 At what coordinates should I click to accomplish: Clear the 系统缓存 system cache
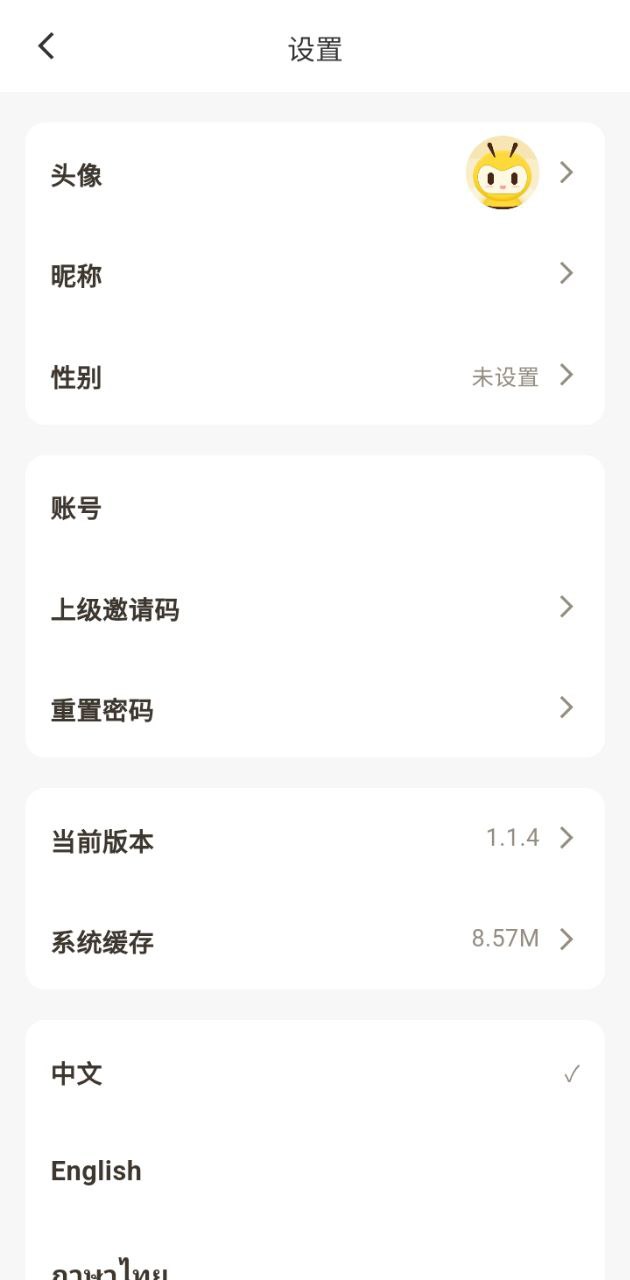pyautogui.click(x=315, y=940)
